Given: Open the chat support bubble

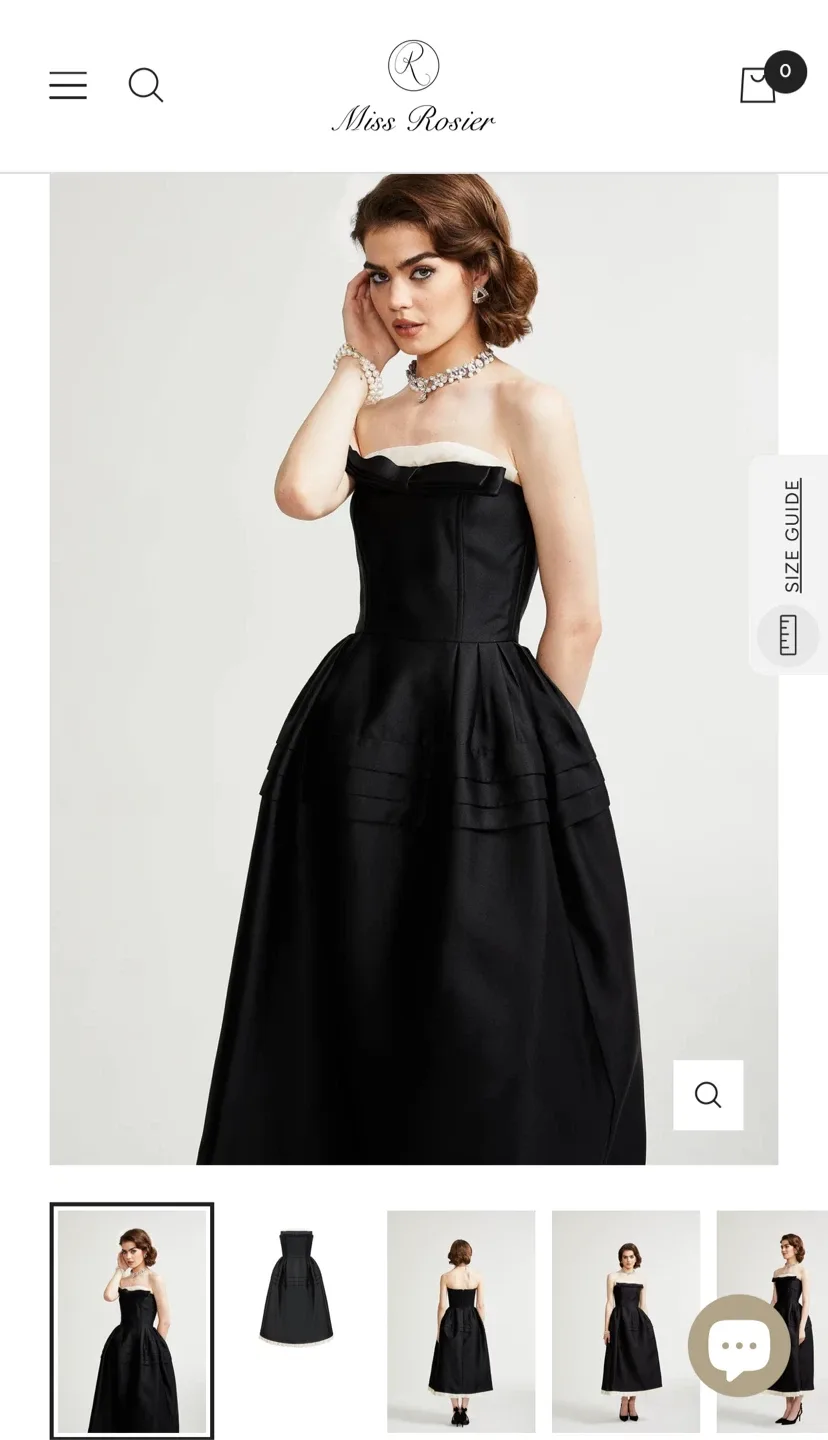Looking at the screenshot, I should coord(739,1345).
